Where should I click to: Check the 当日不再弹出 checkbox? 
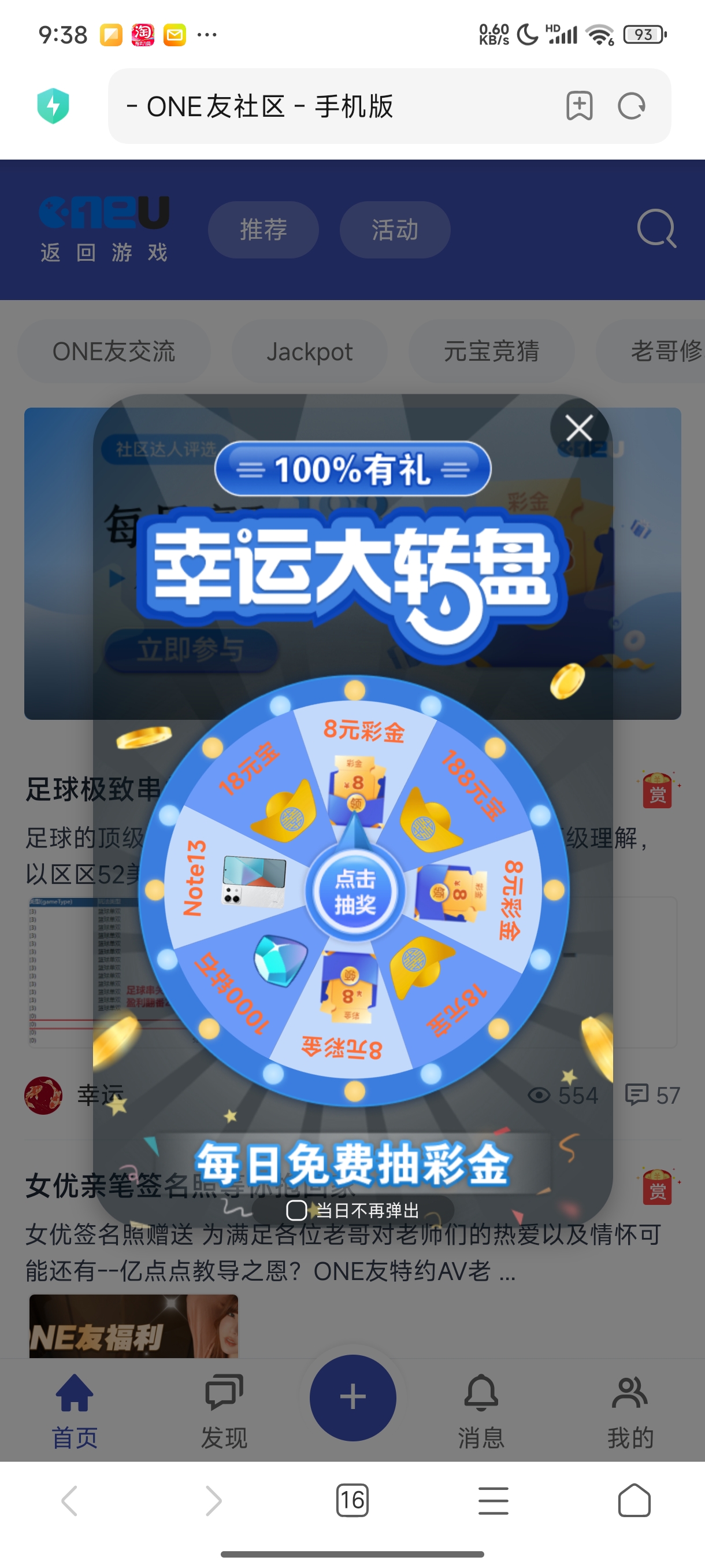pyautogui.click(x=296, y=1210)
